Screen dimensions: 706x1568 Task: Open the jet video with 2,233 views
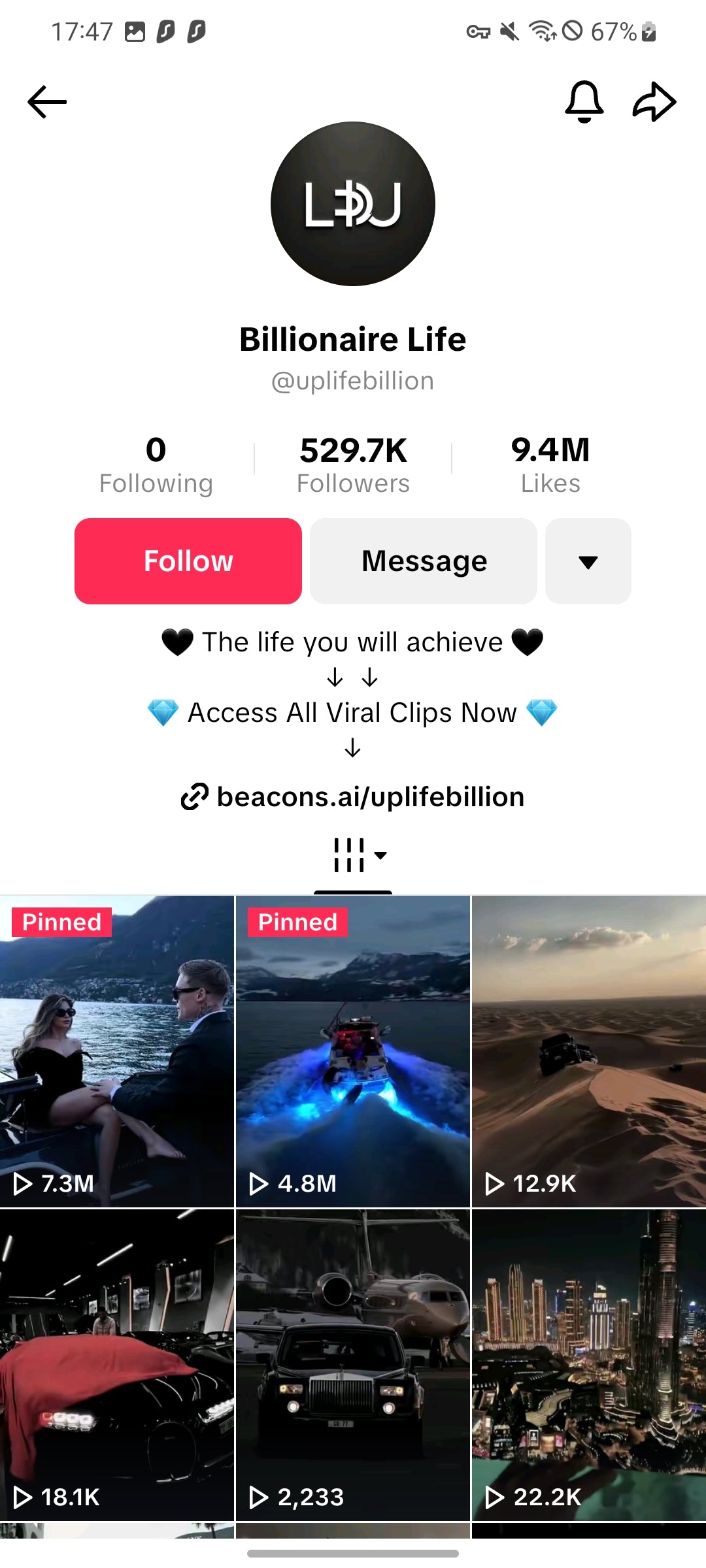pos(353,1364)
